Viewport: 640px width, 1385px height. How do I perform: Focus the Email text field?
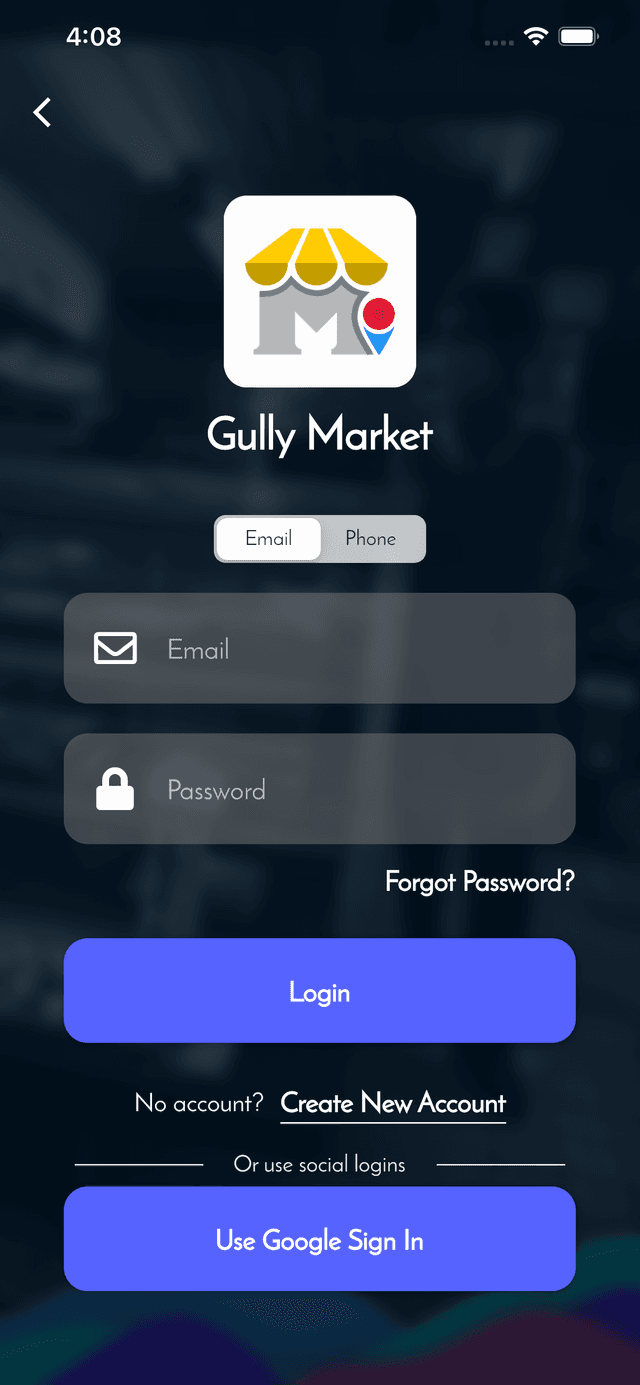(x=340, y=649)
